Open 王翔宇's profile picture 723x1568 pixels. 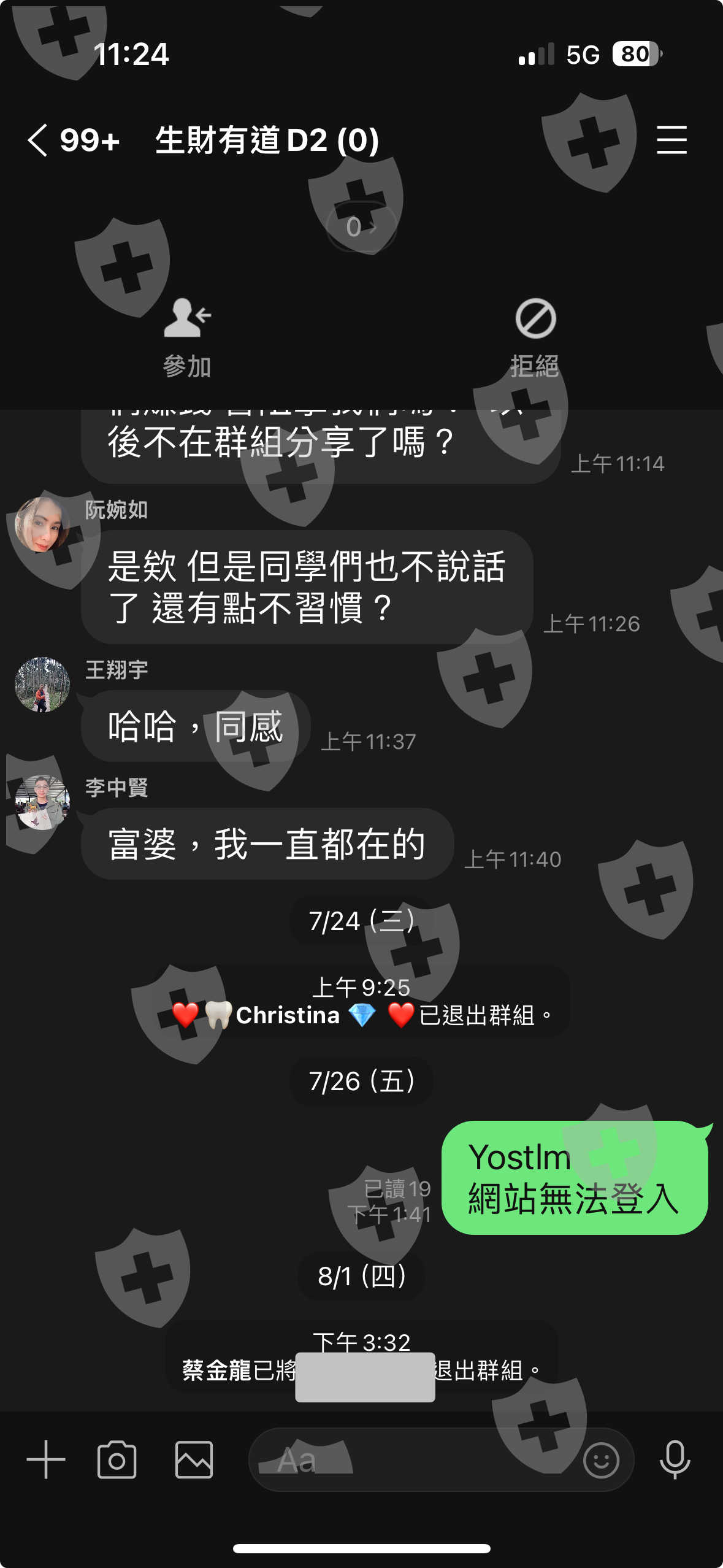[x=42, y=685]
